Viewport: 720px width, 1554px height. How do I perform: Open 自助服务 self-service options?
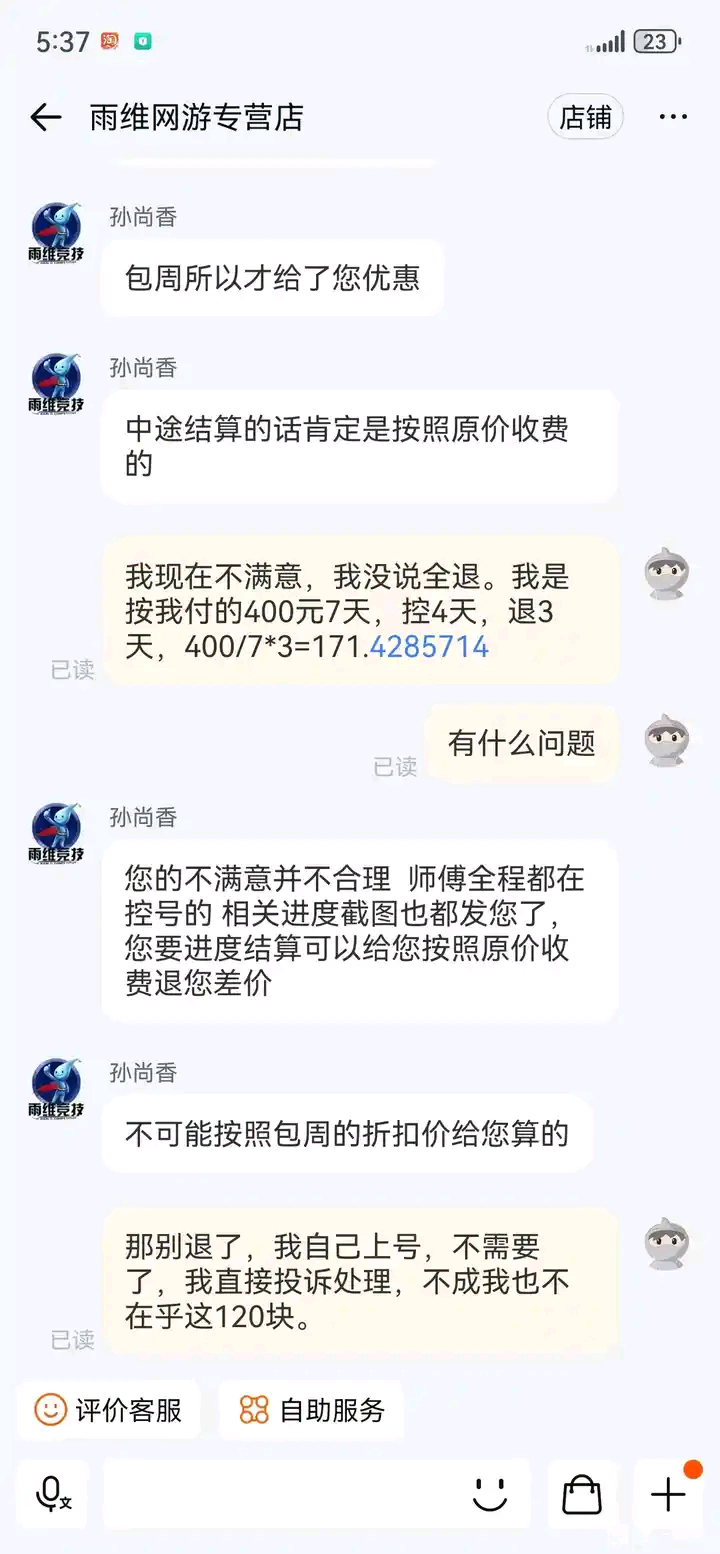312,1410
